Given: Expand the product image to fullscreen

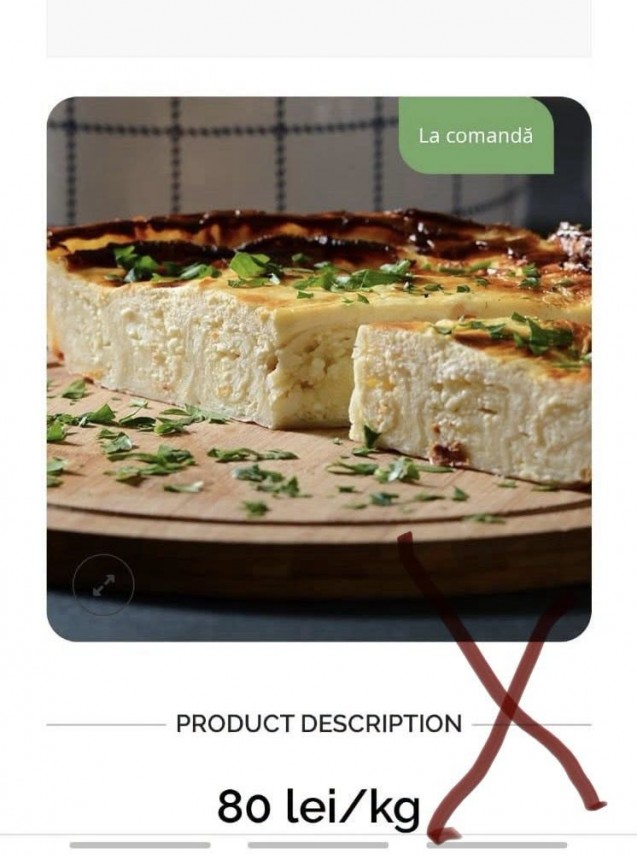Looking at the screenshot, I should coord(103,585).
